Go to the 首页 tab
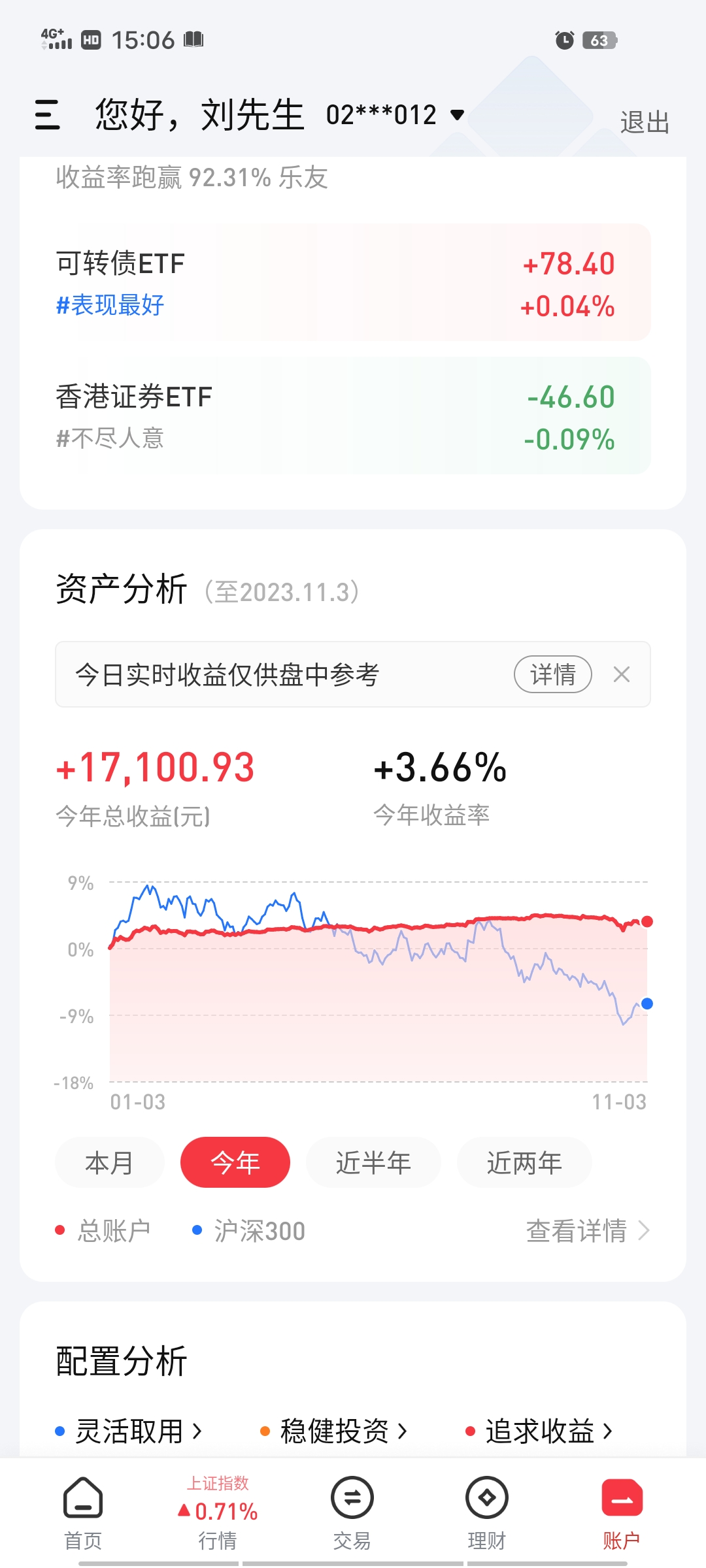This screenshot has width=706, height=1568. 83,1513
